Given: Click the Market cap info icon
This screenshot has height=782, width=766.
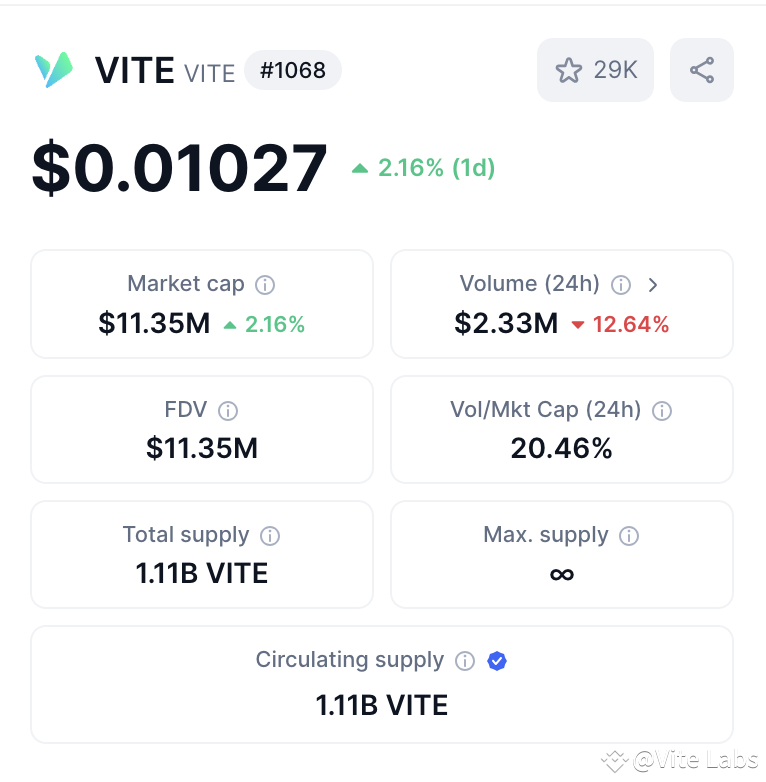Looking at the screenshot, I should tap(264, 284).
